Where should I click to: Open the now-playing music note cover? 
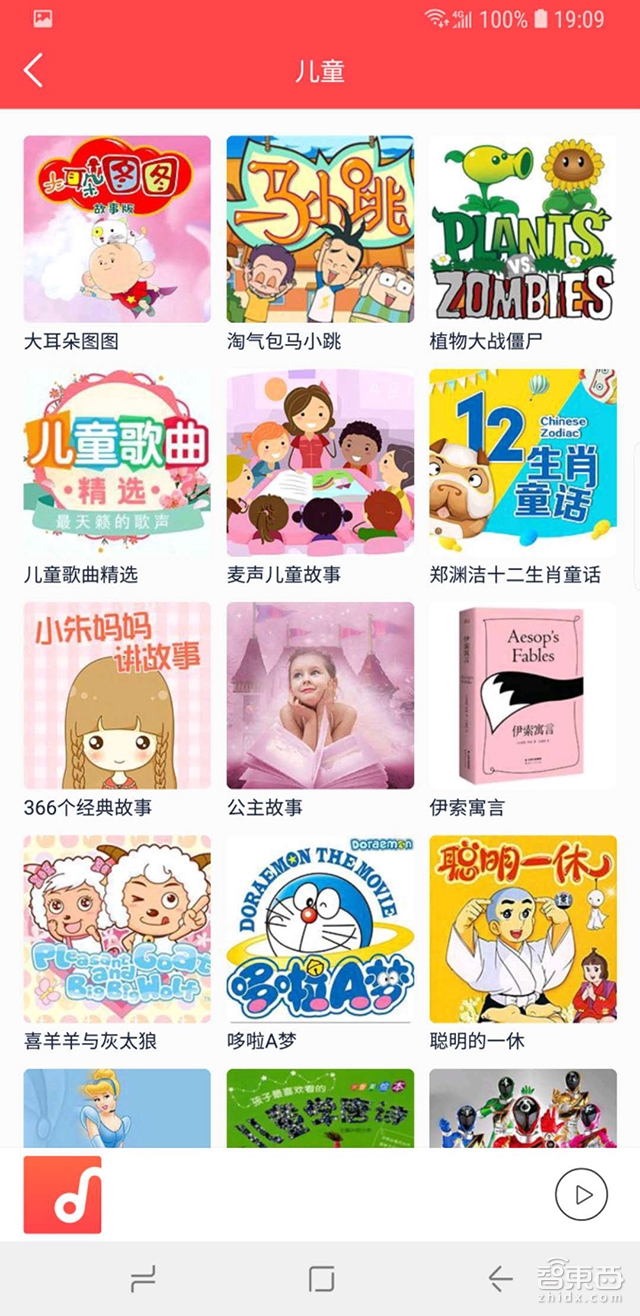(x=62, y=1194)
